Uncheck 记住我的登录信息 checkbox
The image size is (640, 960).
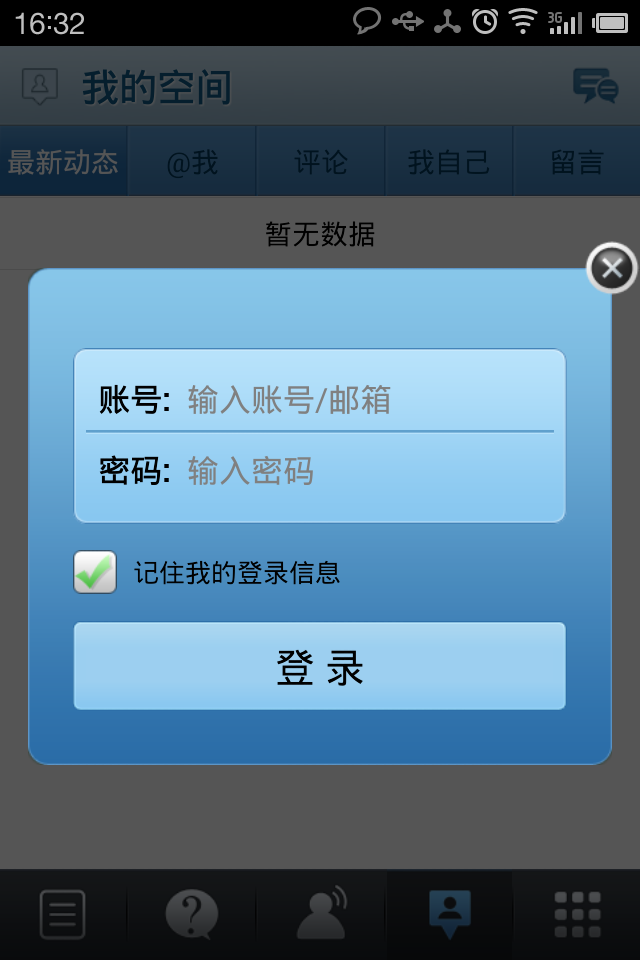click(x=95, y=573)
